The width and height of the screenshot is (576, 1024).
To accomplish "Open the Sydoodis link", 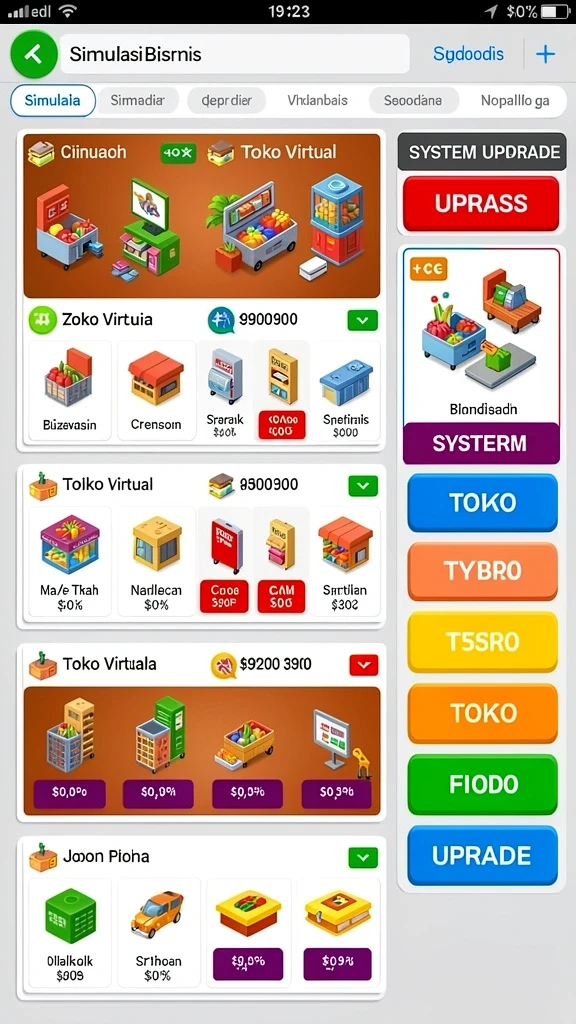I will click(468, 54).
